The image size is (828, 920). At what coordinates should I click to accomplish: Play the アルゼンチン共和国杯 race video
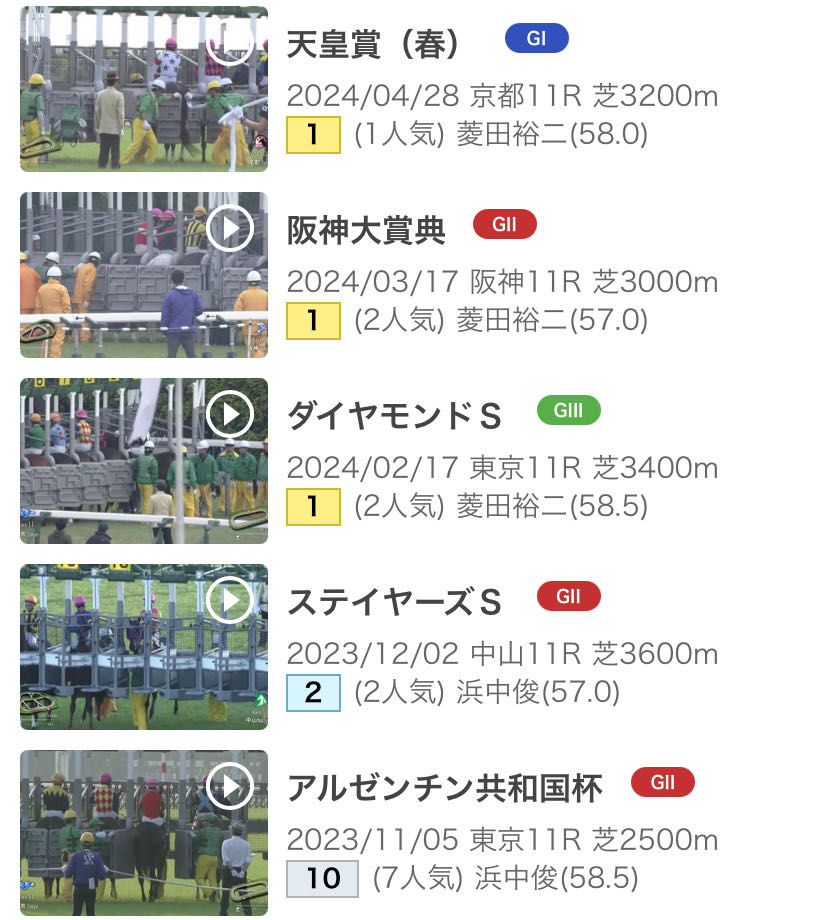tap(230, 786)
